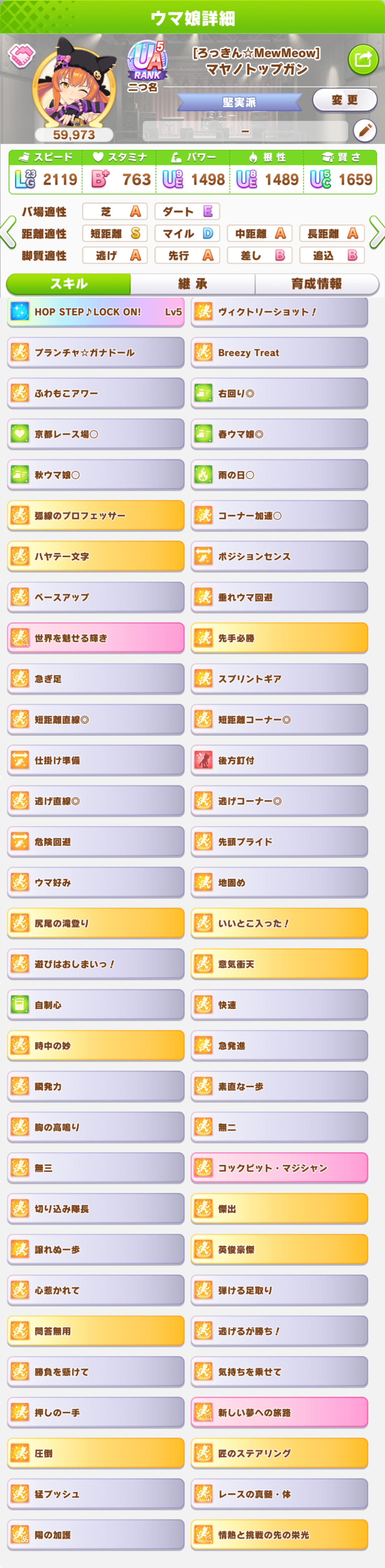This screenshot has width=385, height=1568.
Task: Go to next character with right arrow
Action: click(377, 232)
